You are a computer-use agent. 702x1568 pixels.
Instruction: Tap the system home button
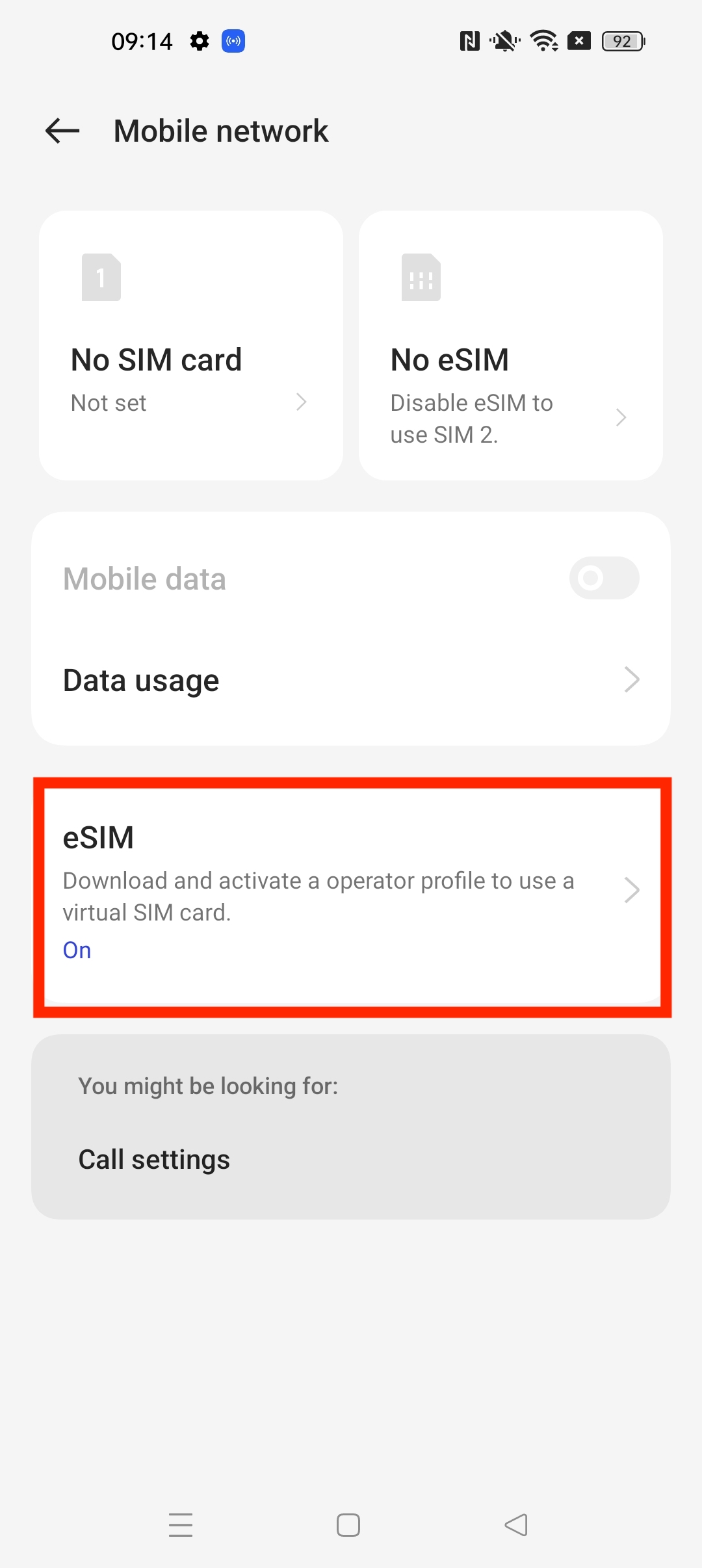pos(348,1525)
